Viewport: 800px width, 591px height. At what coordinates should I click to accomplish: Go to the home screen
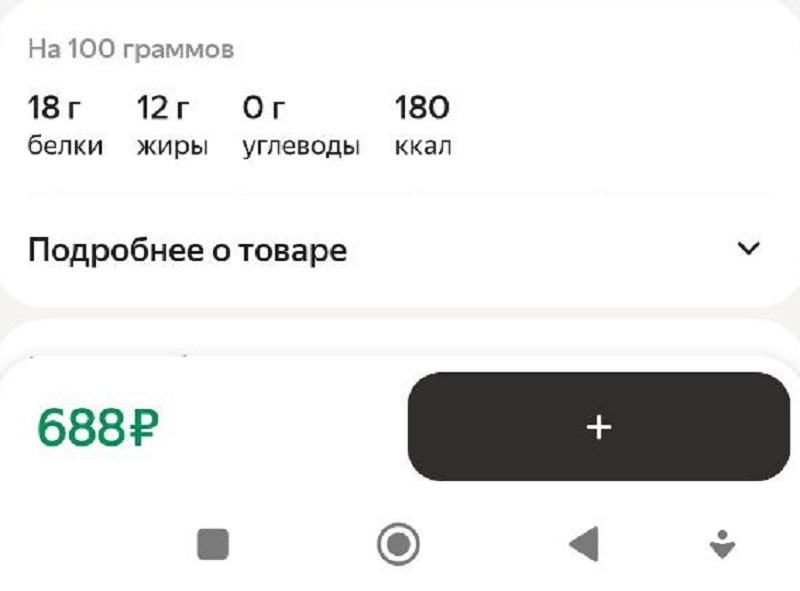(398, 545)
